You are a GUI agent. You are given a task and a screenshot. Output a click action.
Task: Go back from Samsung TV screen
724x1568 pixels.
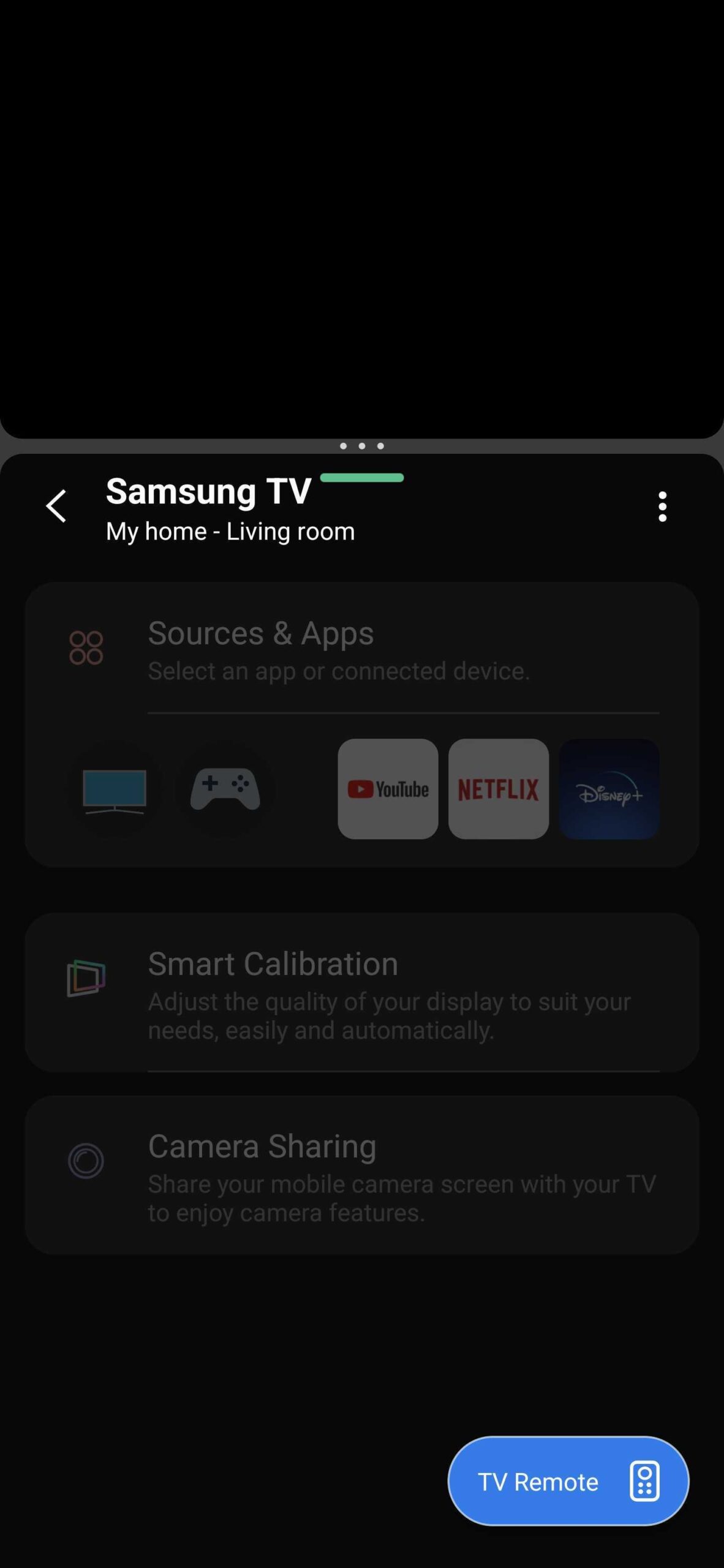point(56,507)
